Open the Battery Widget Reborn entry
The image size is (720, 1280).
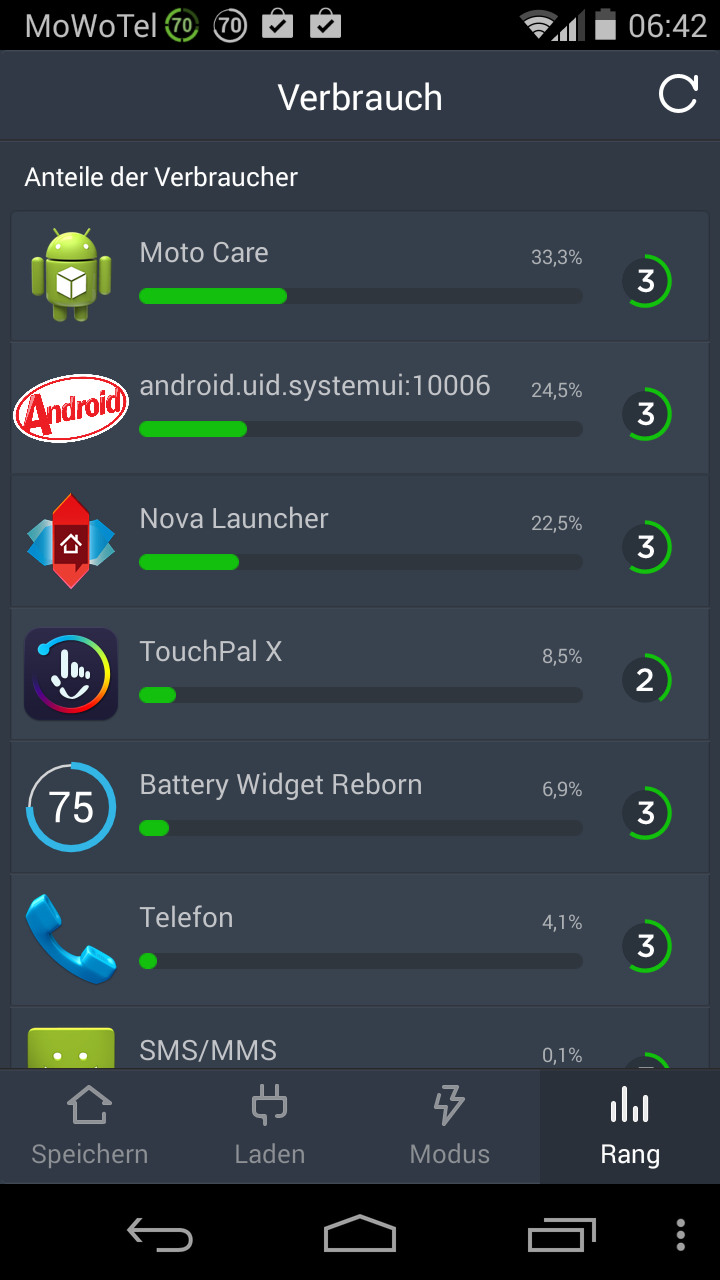click(x=360, y=807)
